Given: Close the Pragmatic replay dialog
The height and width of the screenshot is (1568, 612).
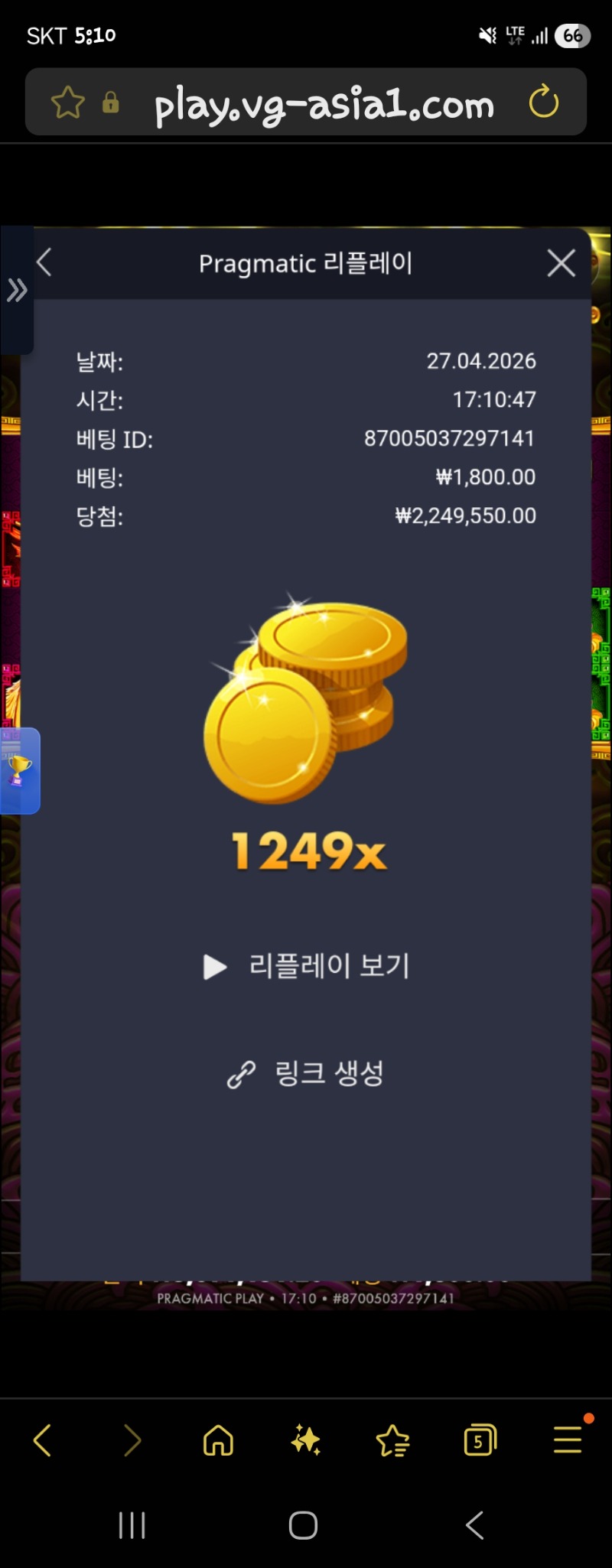Looking at the screenshot, I should (x=561, y=263).
